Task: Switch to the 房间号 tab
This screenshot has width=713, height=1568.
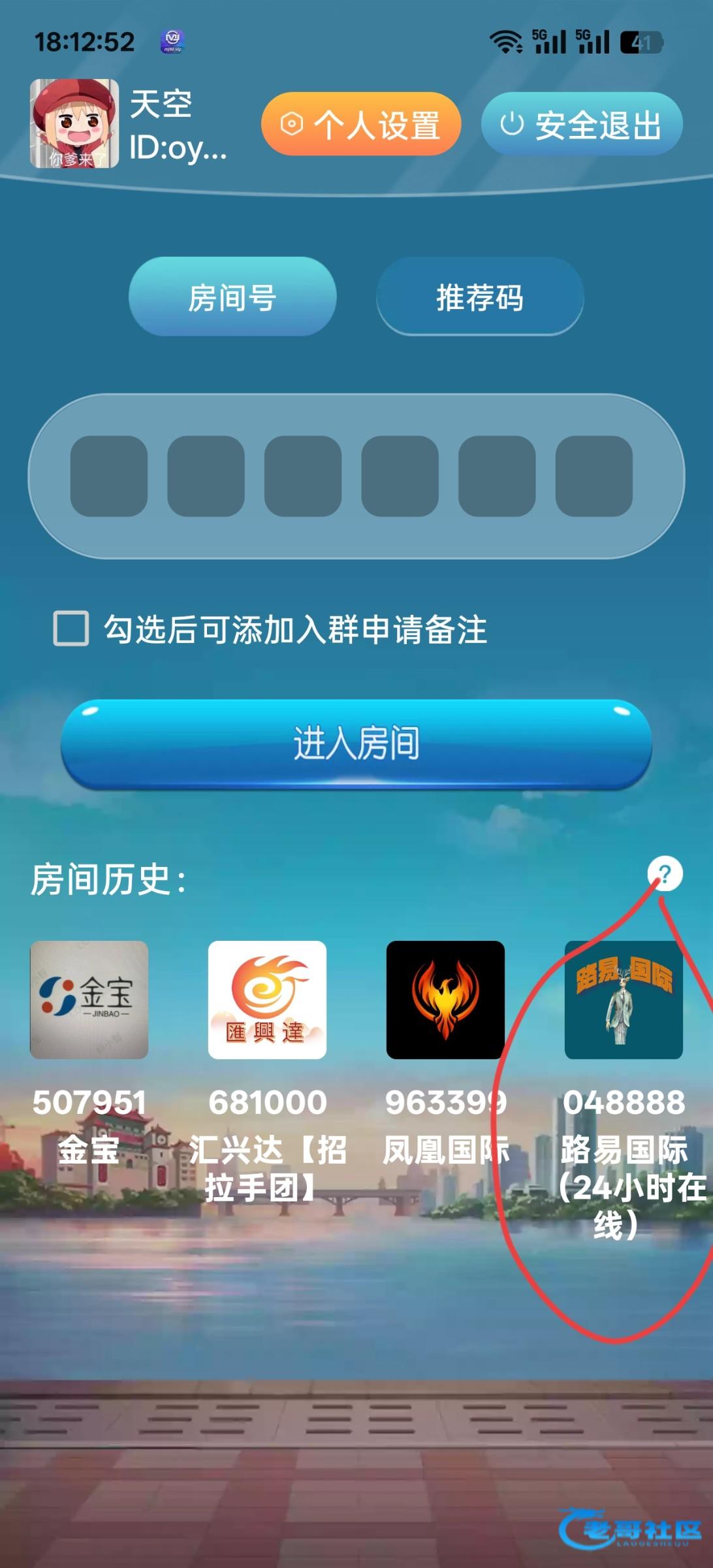Action: coord(232,297)
